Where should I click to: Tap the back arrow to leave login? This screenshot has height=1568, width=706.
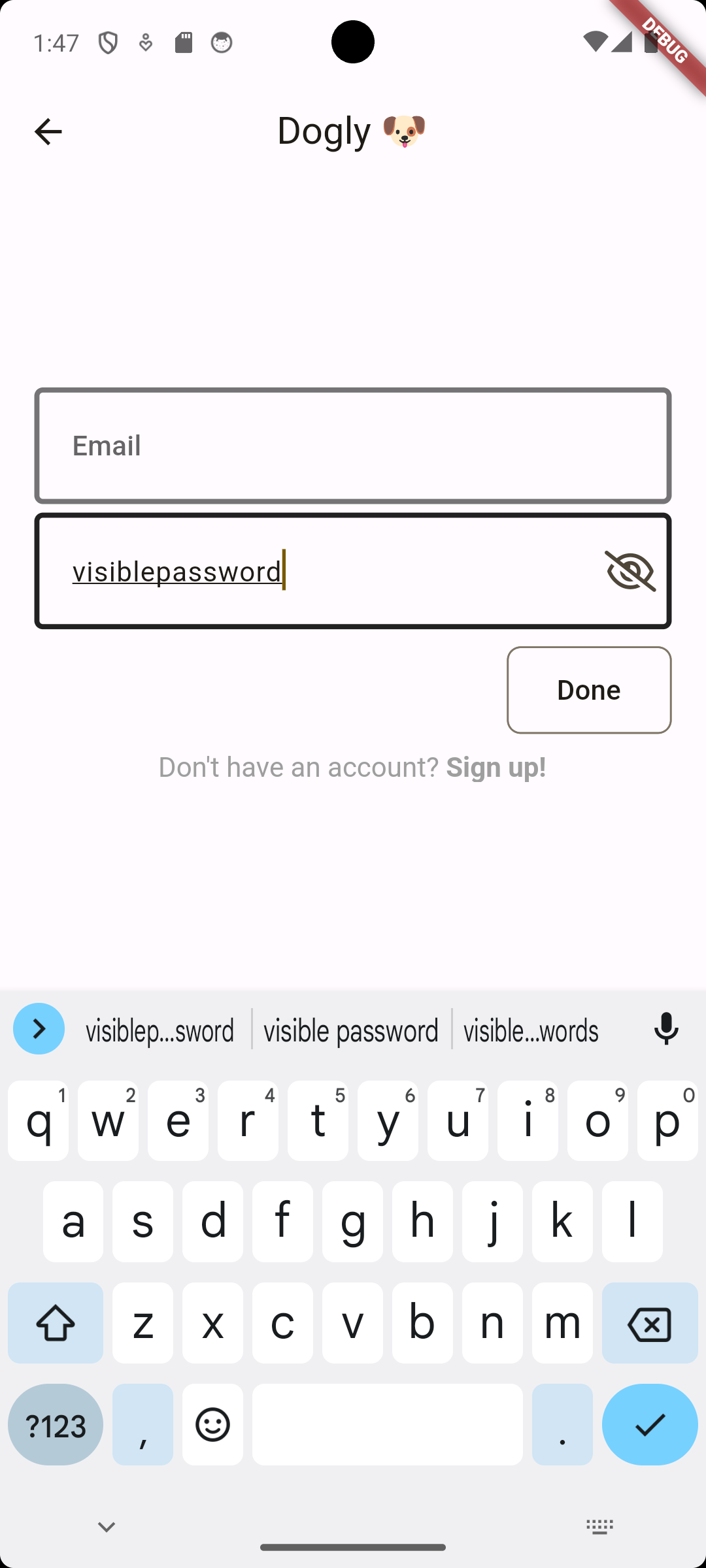pyautogui.click(x=48, y=131)
